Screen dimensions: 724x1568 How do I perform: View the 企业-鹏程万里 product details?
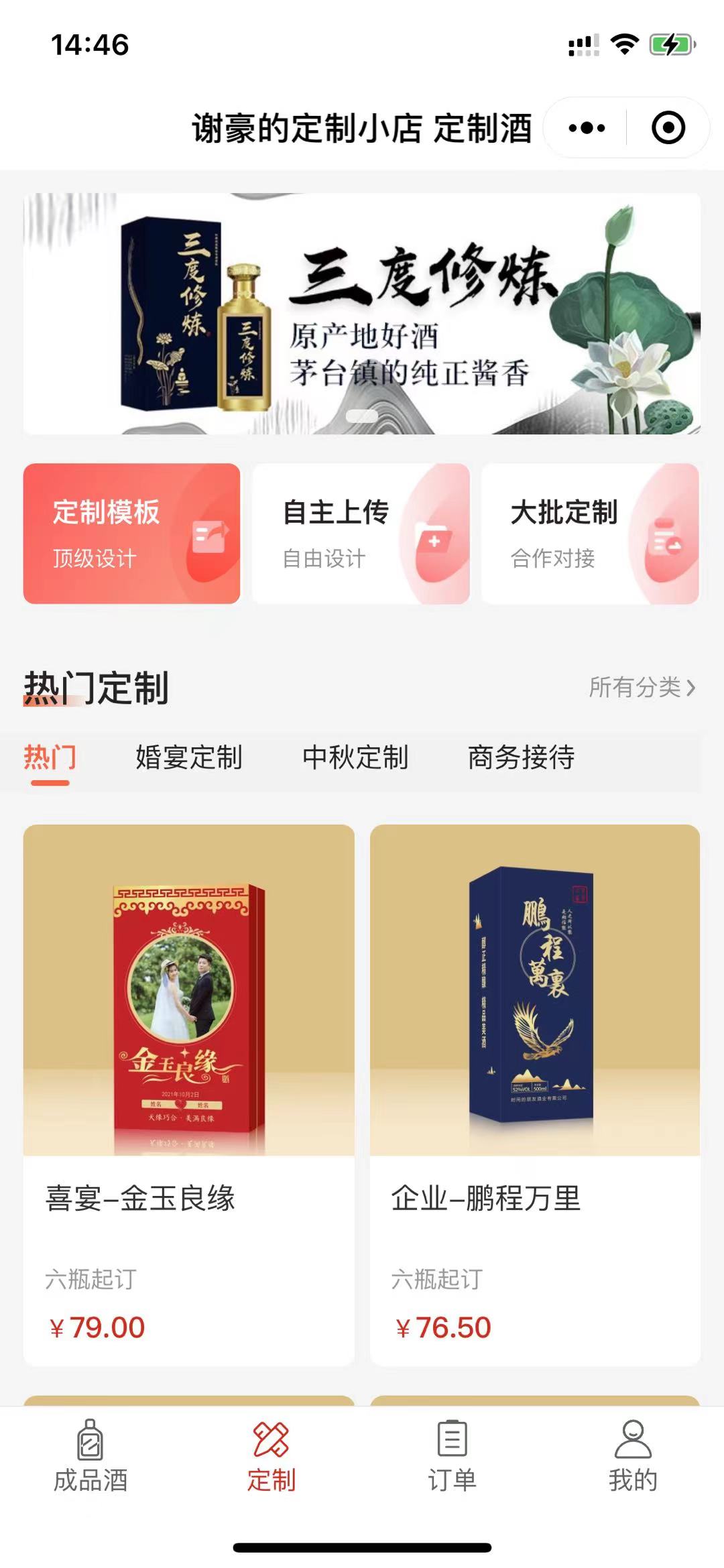(x=536, y=992)
